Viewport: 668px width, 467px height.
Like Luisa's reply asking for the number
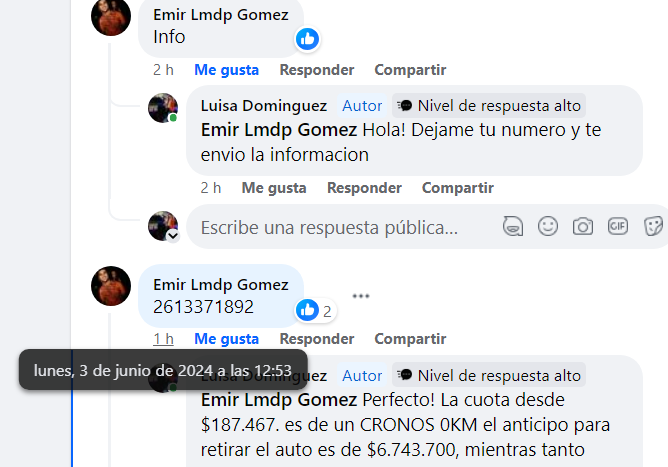pos(274,188)
